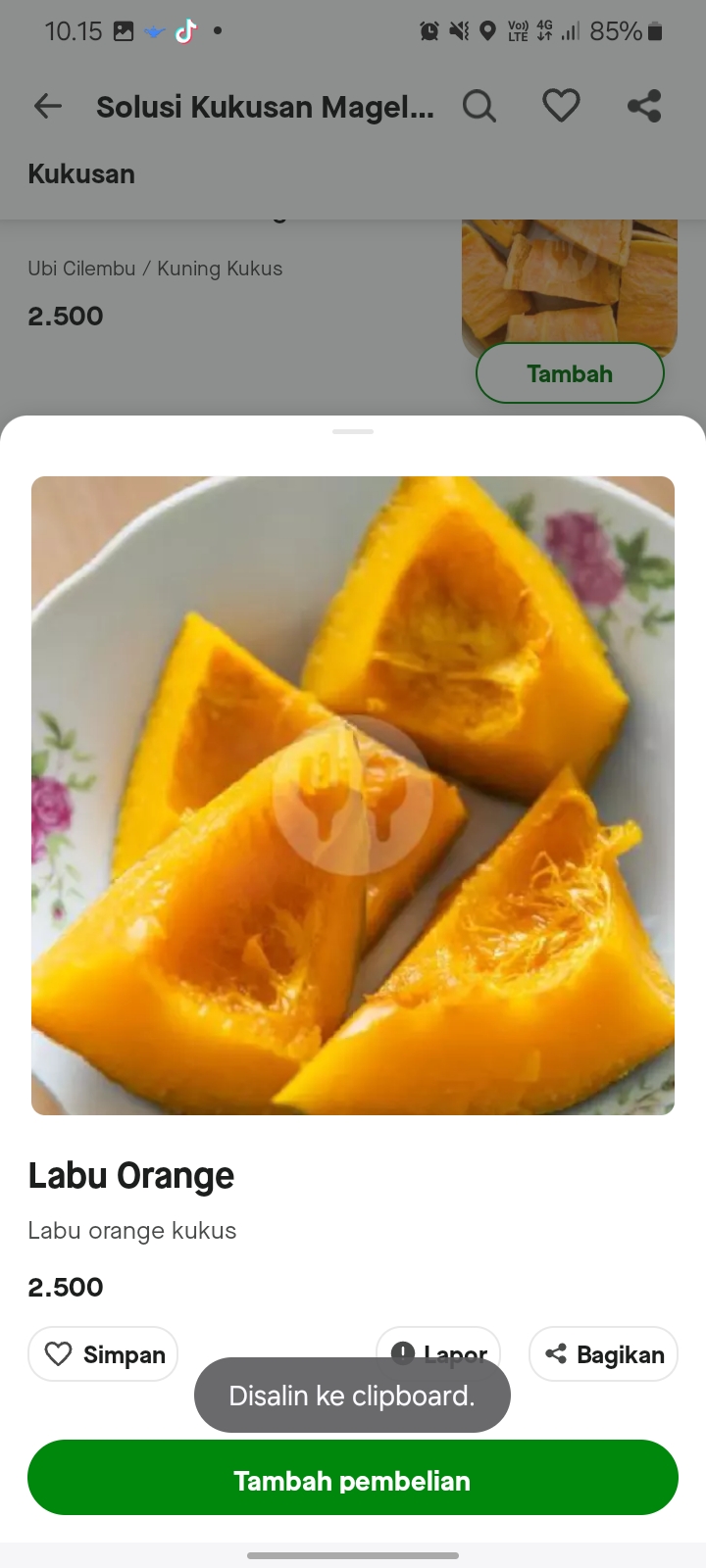Tap the silent mode icon in the status bar

point(457,30)
